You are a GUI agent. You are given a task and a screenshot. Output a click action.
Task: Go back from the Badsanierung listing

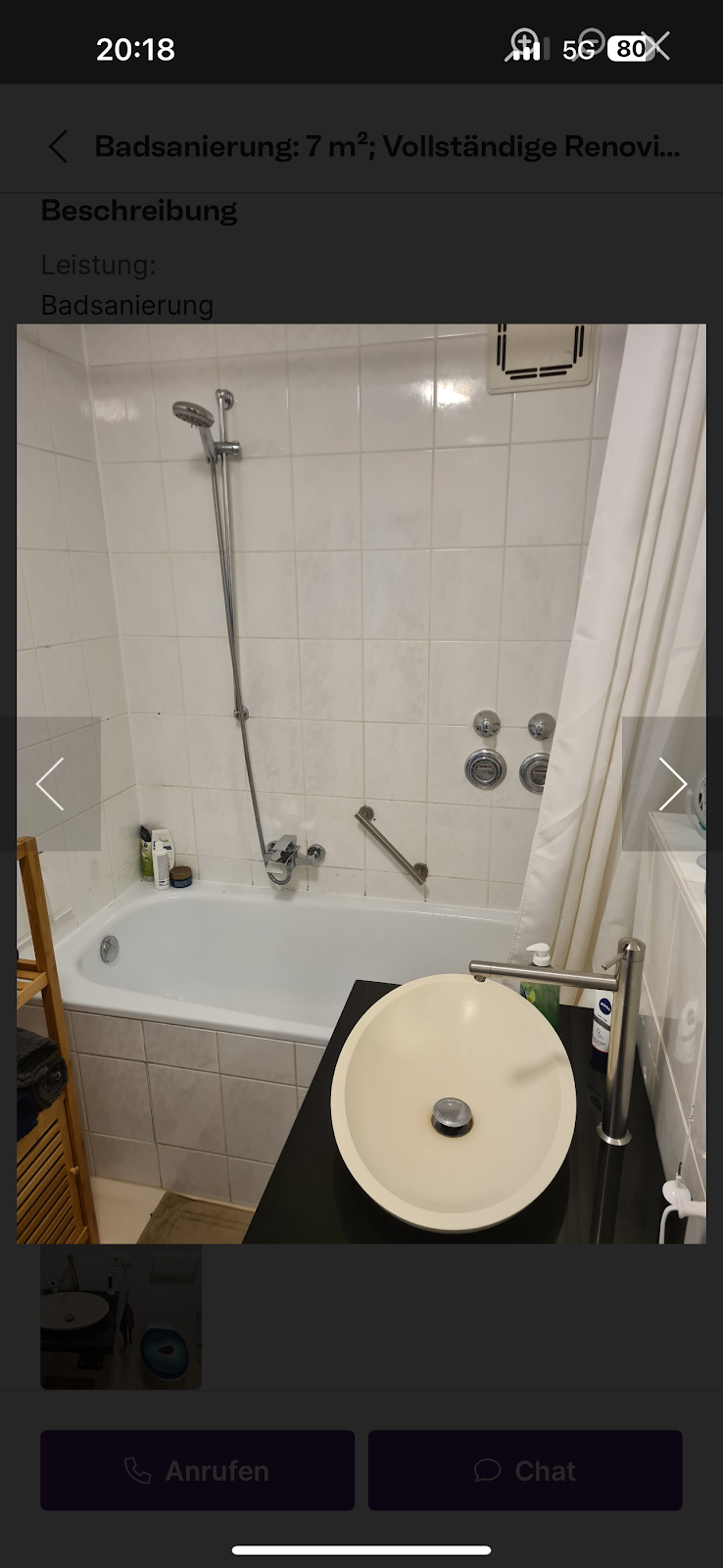tap(59, 147)
